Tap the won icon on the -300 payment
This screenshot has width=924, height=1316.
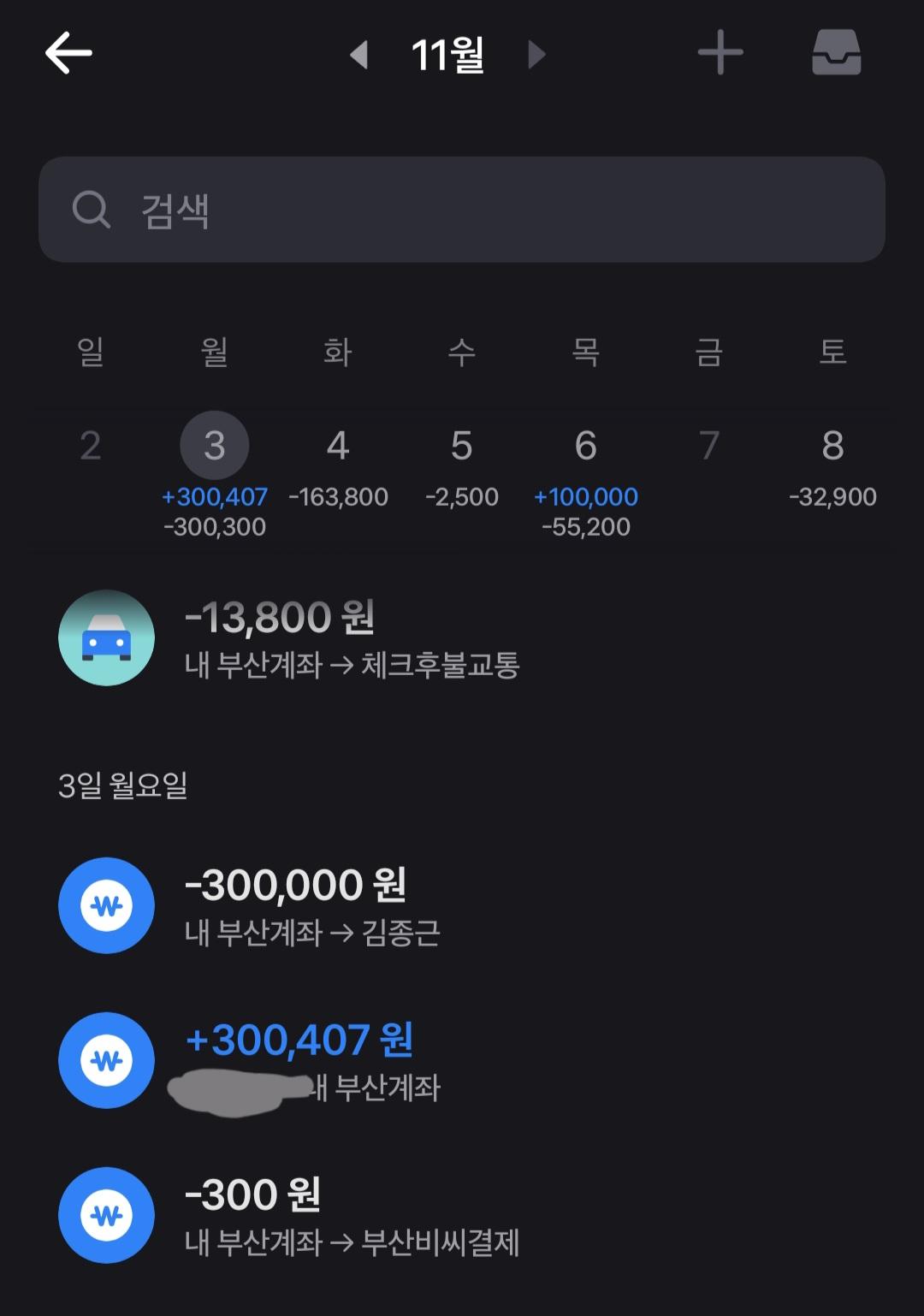click(x=106, y=1214)
